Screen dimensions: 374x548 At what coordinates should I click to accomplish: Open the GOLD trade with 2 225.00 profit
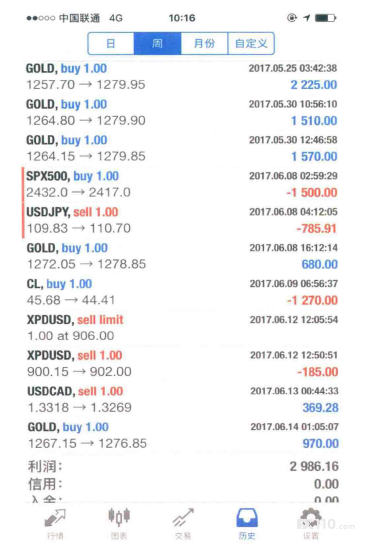coord(181,77)
